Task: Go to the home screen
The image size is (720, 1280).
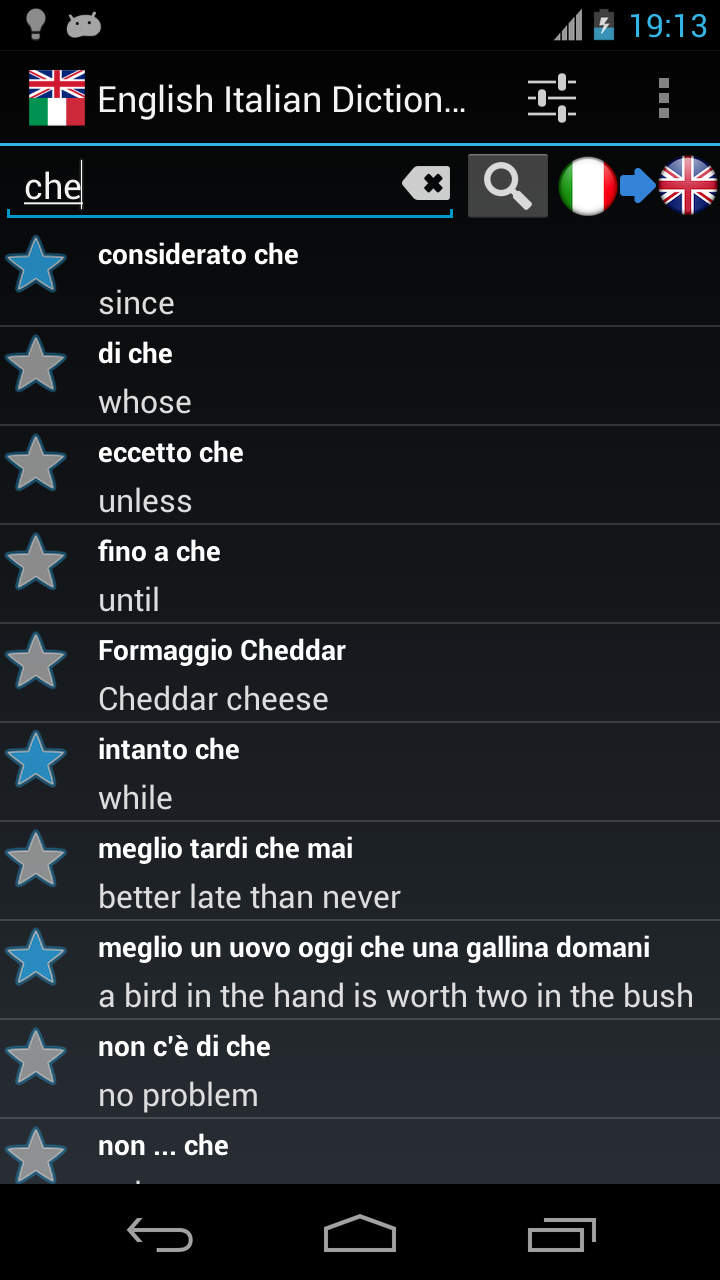Action: pyautogui.click(x=360, y=1235)
